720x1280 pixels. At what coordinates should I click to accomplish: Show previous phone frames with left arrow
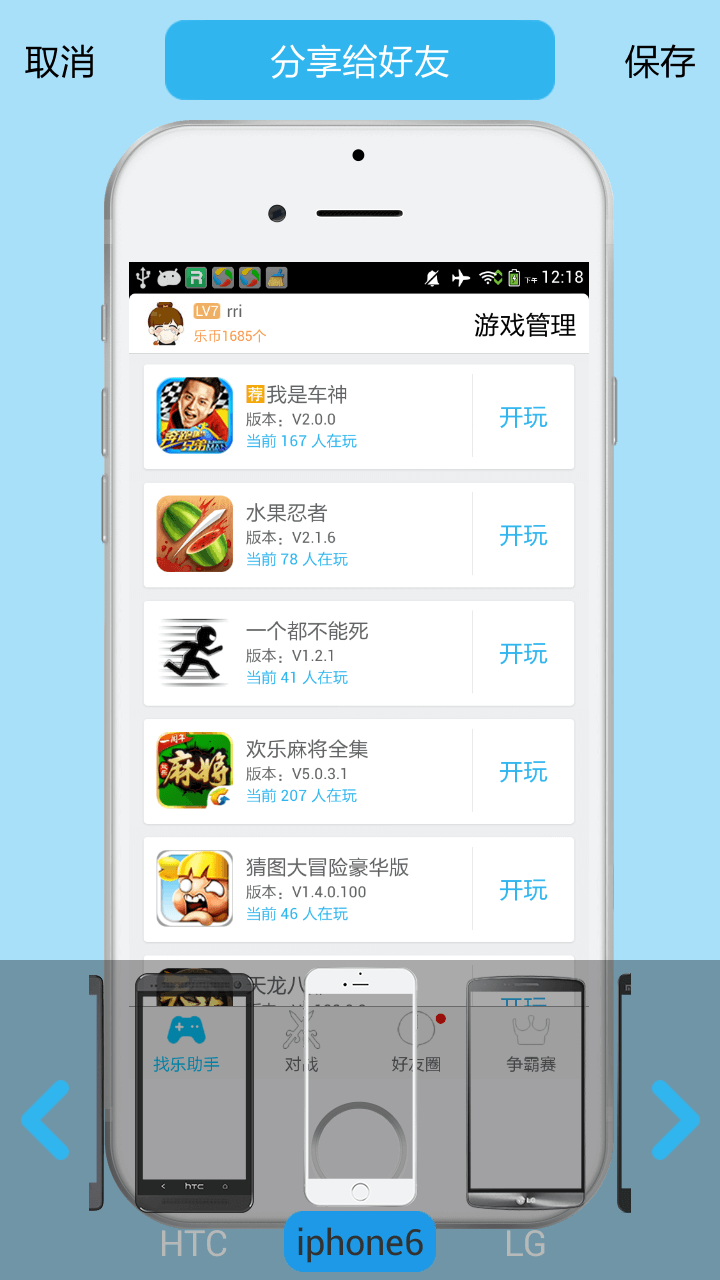pyautogui.click(x=46, y=1119)
